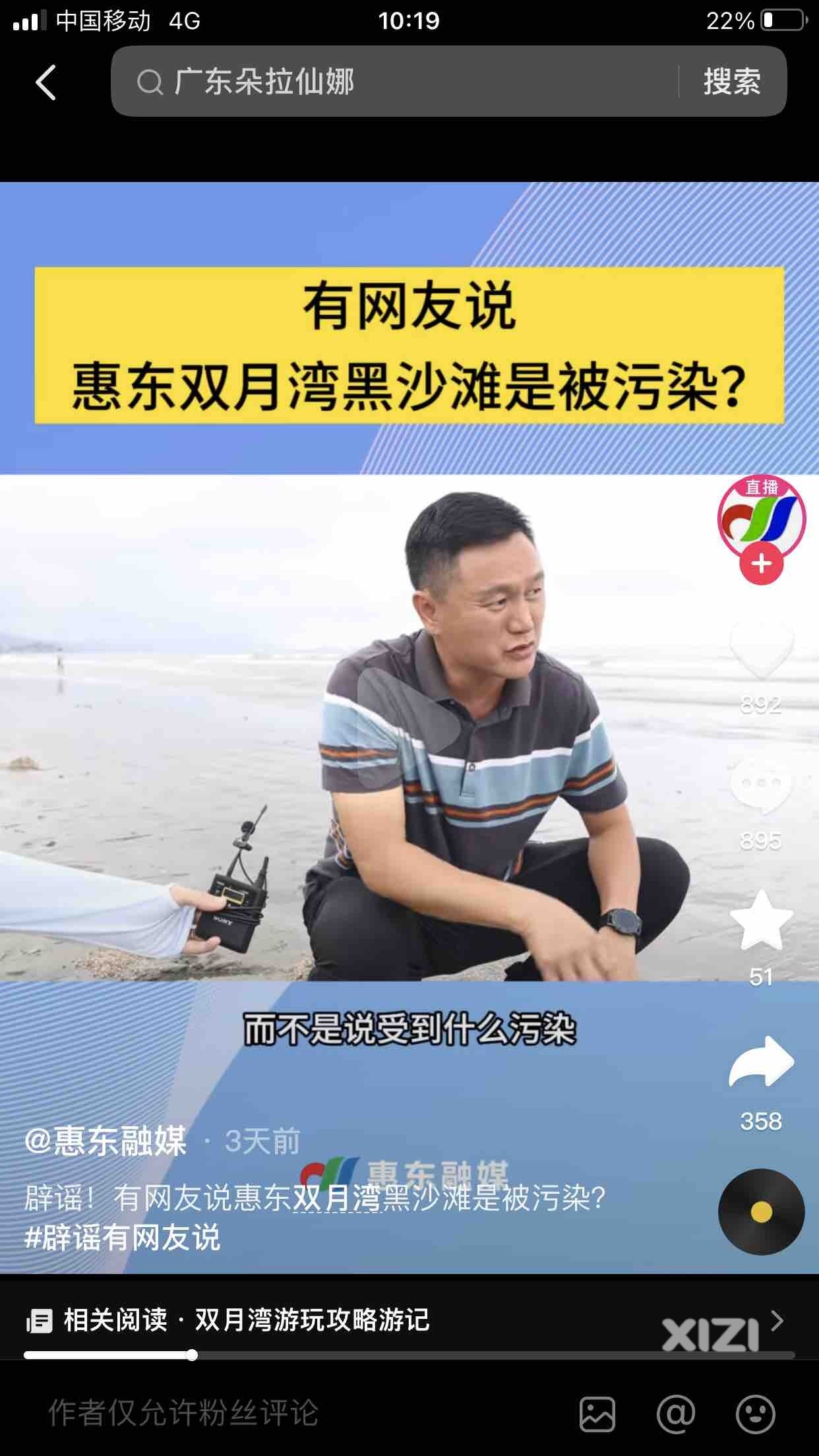Open the spinning music disc

761,1212
